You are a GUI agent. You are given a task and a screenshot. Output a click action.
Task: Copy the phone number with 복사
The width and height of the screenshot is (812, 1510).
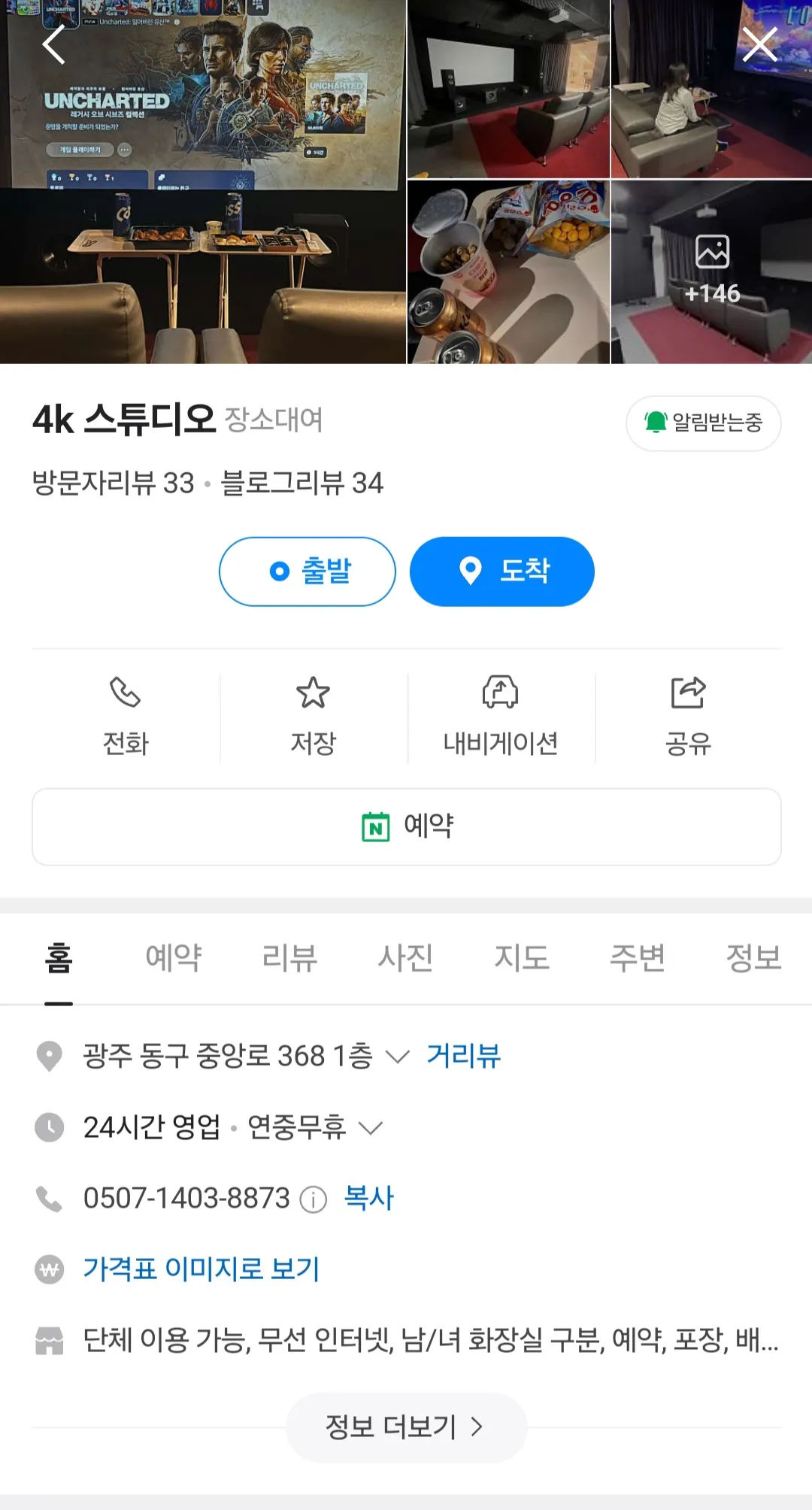tap(368, 1199)
